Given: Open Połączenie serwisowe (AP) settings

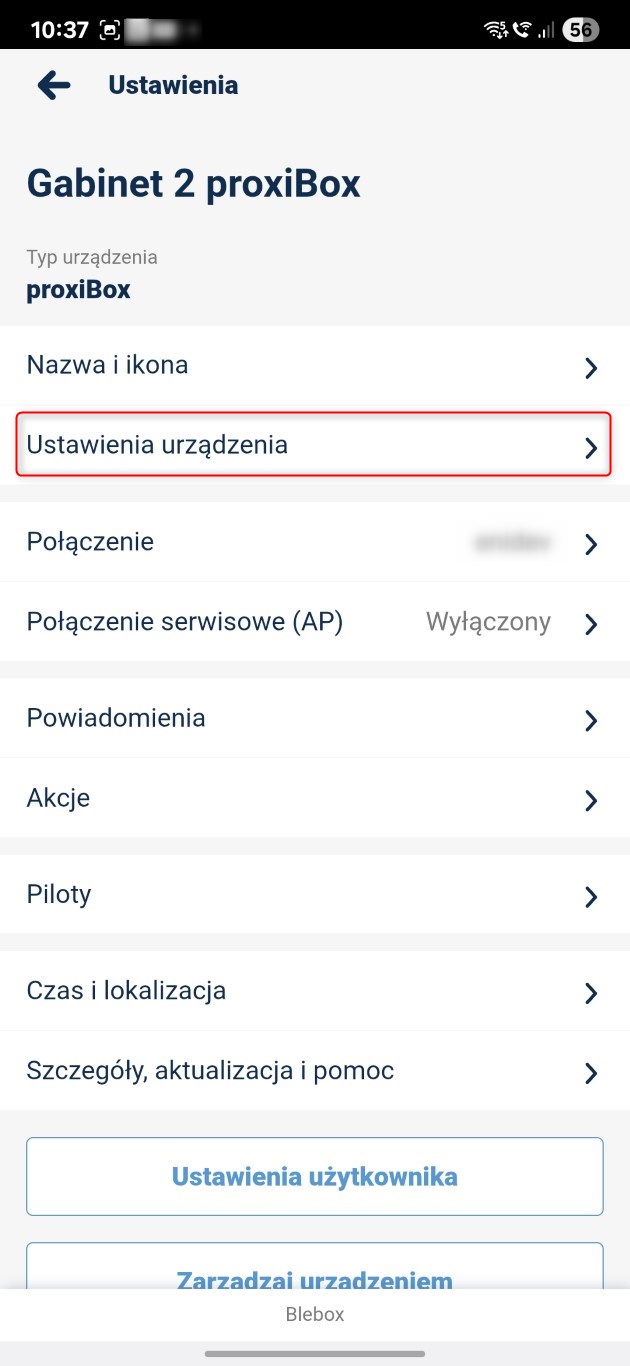Looking at the screenshot, I should click(x=315, y=622).
